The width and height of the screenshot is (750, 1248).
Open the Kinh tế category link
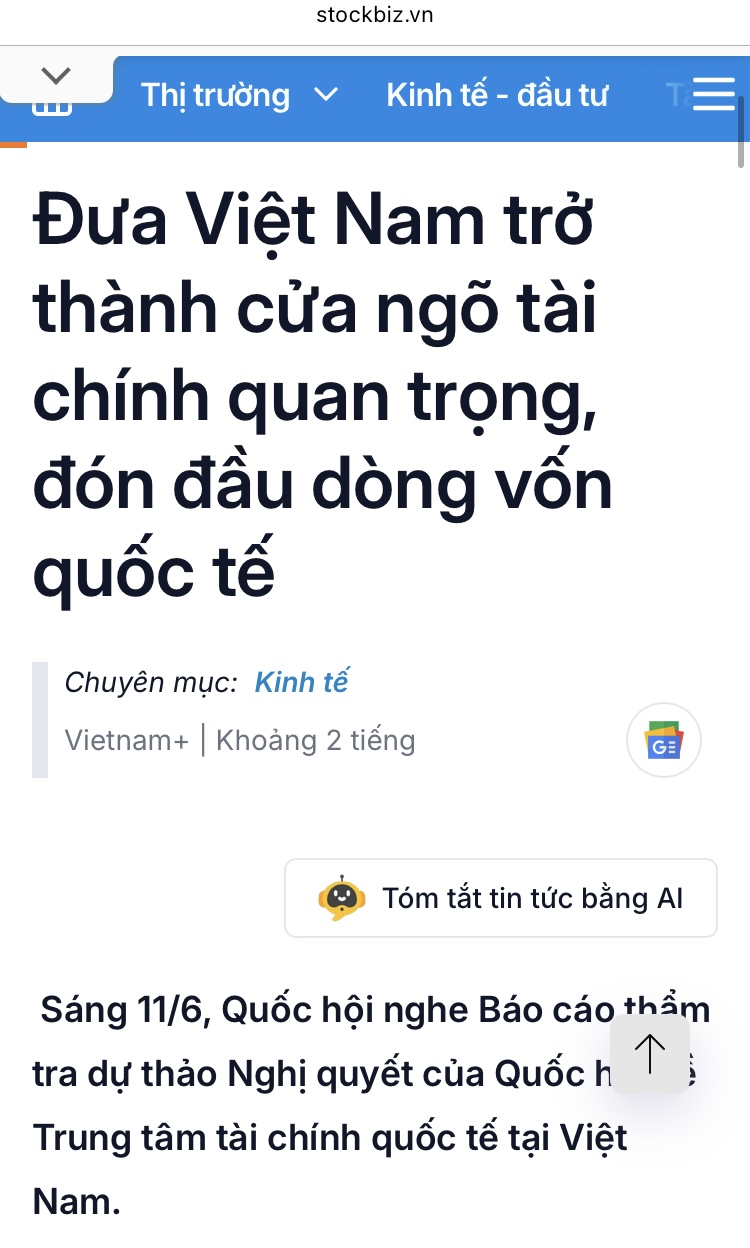301,682
